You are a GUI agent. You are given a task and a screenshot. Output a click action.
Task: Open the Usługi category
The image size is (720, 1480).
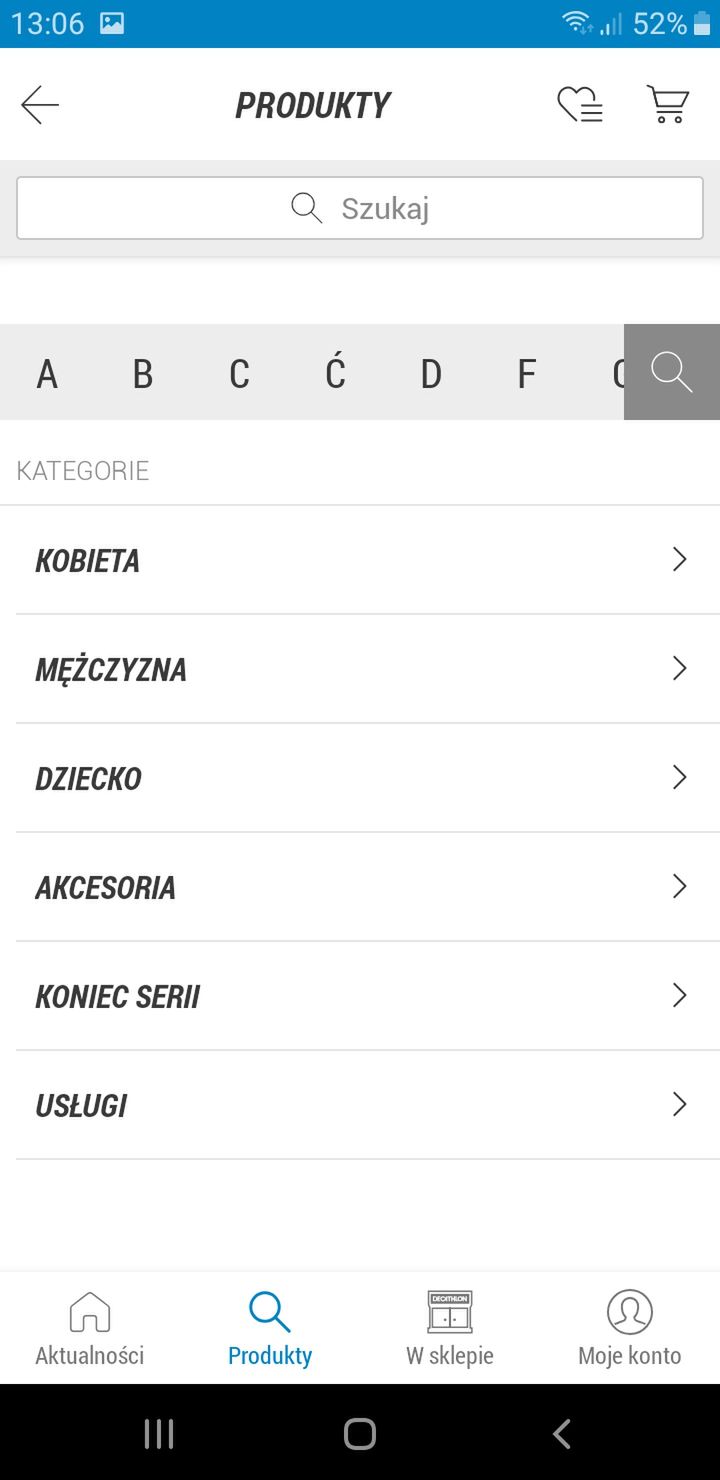[x=360, y=1105]
